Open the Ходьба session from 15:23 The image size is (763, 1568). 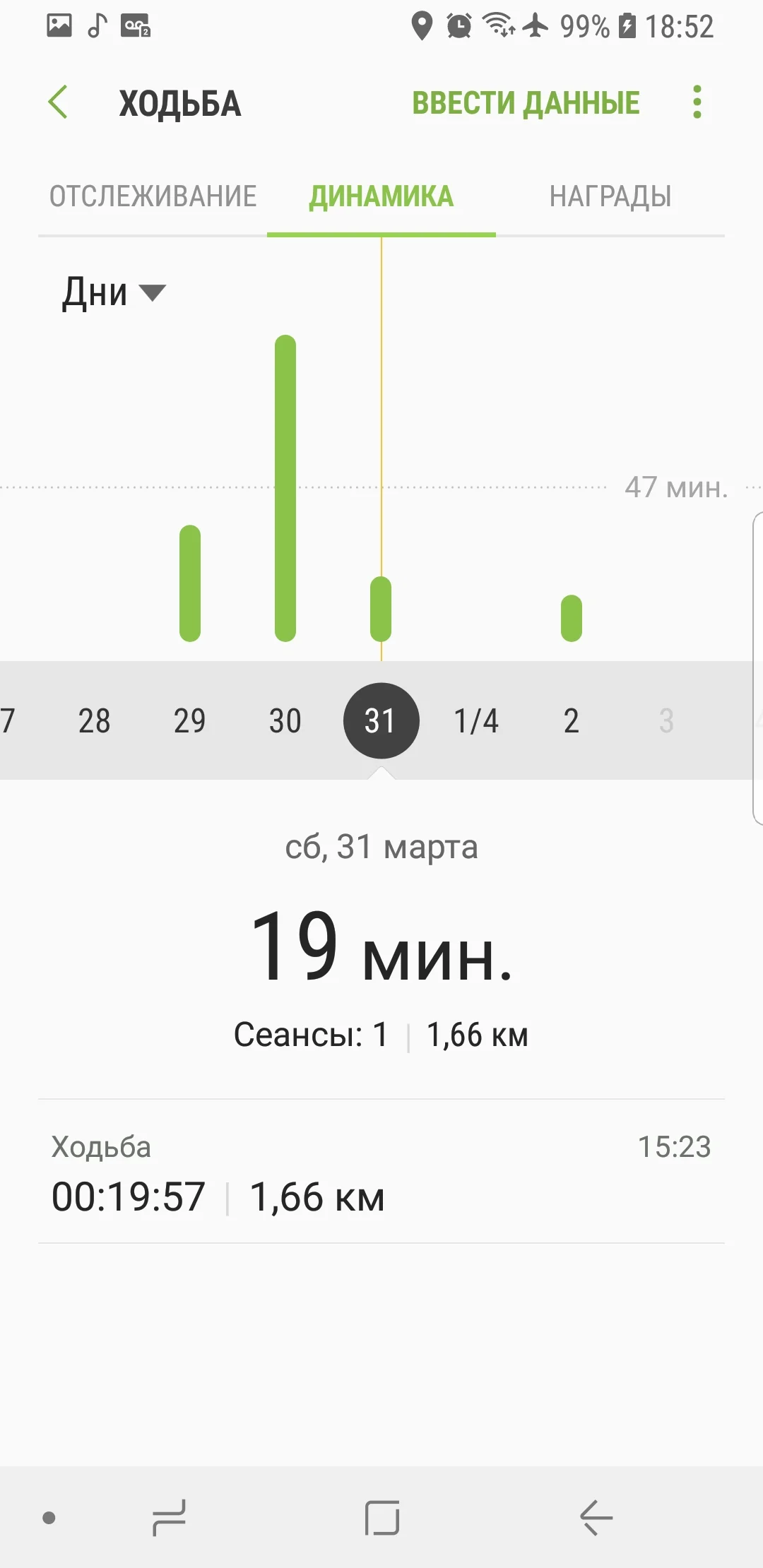click(x=381, y=1172)
